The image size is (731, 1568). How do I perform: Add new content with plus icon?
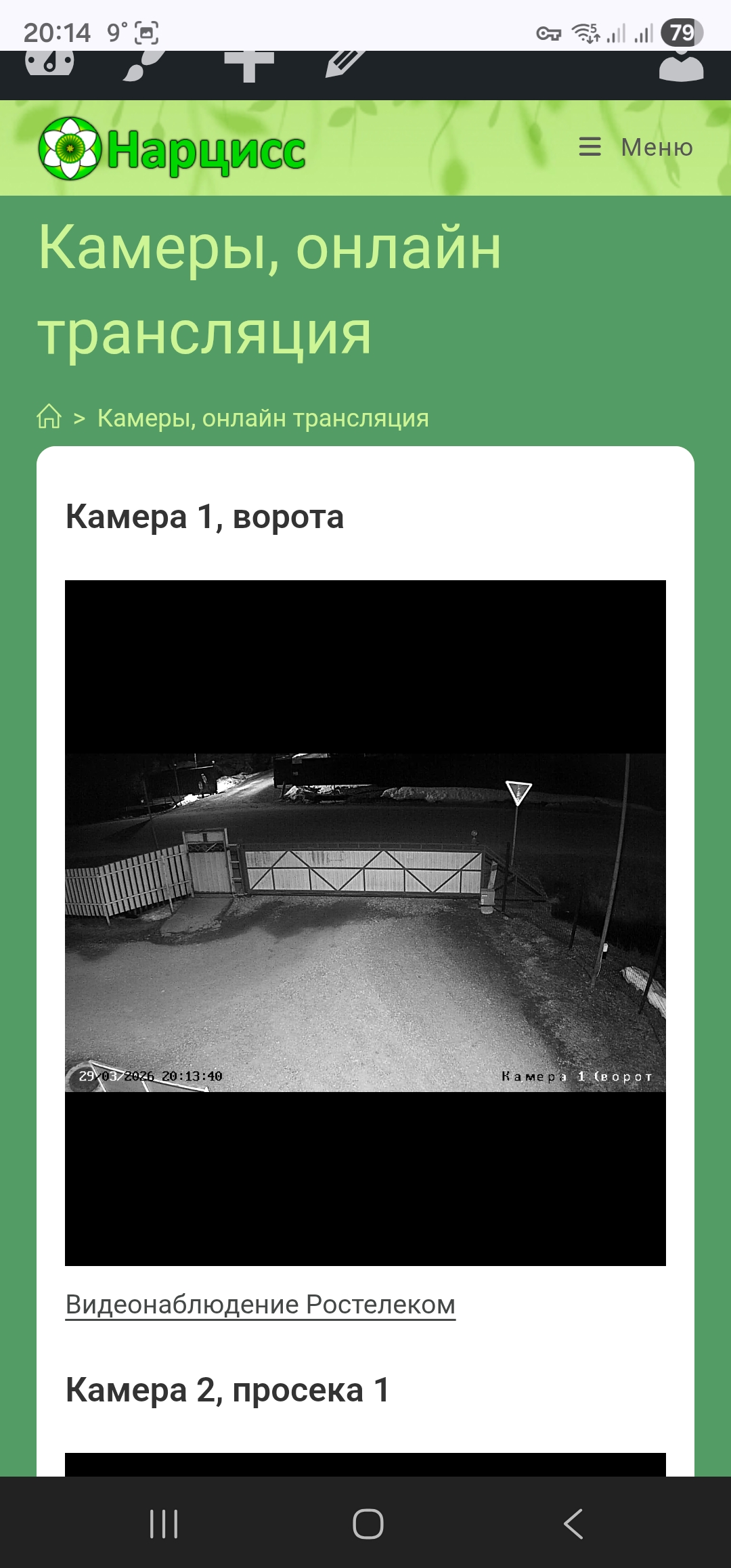pos(248,66)
